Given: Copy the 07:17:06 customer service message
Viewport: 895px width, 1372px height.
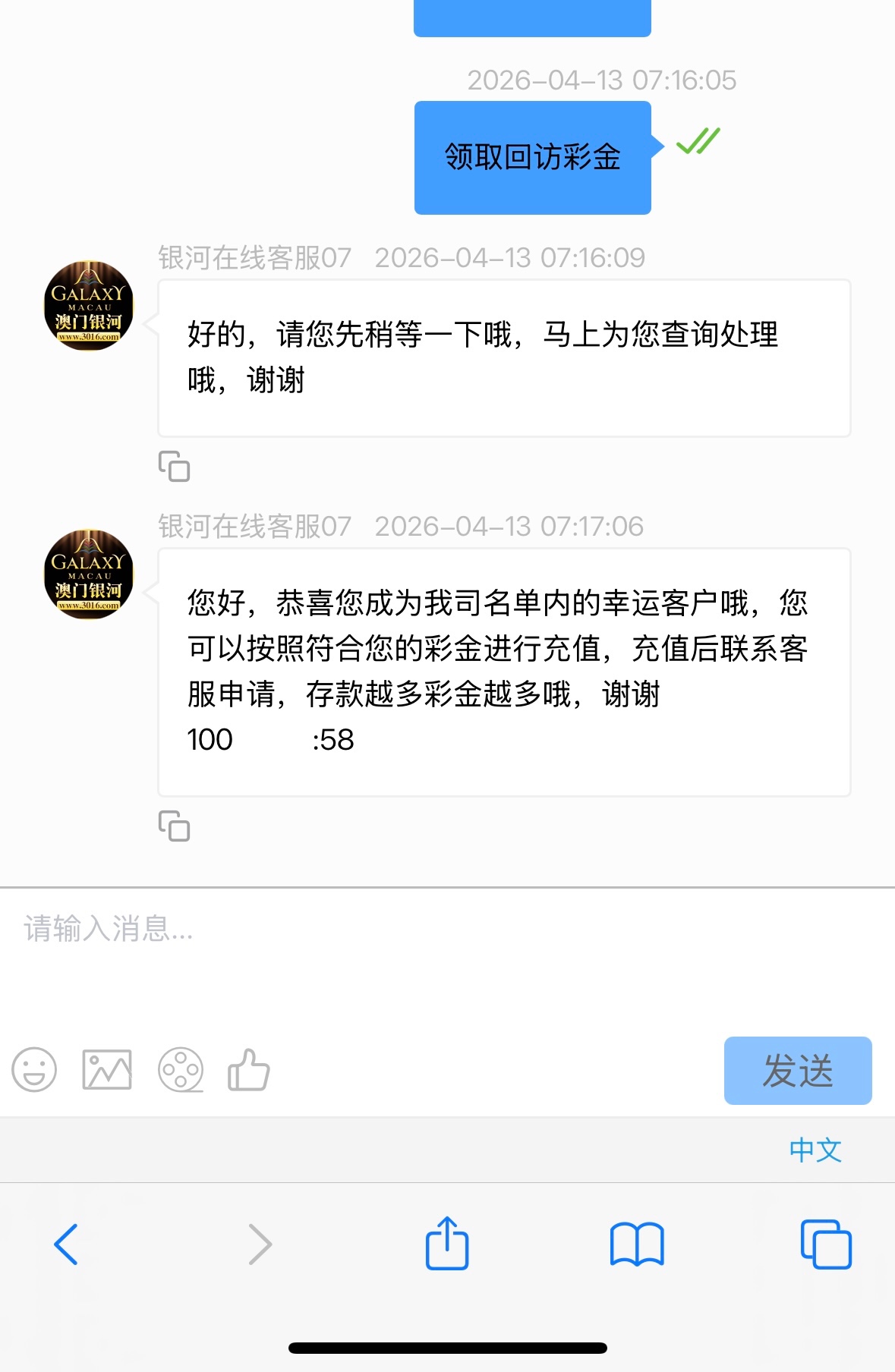Looking at the screenshot, I should pyautogui.click(x=174, y=826).
